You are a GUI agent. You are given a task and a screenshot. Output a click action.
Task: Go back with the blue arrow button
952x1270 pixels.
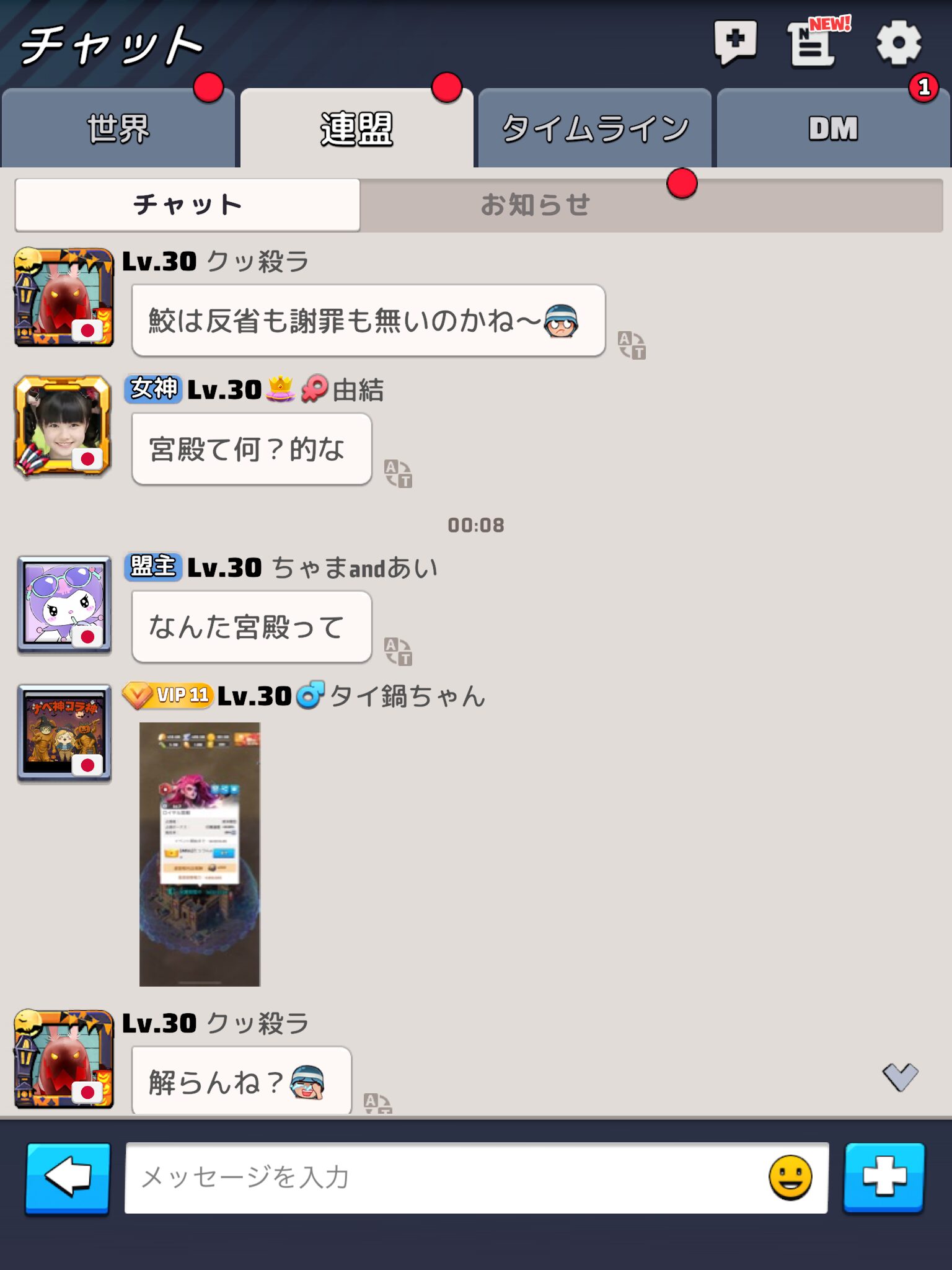(x=68, y=1178)
